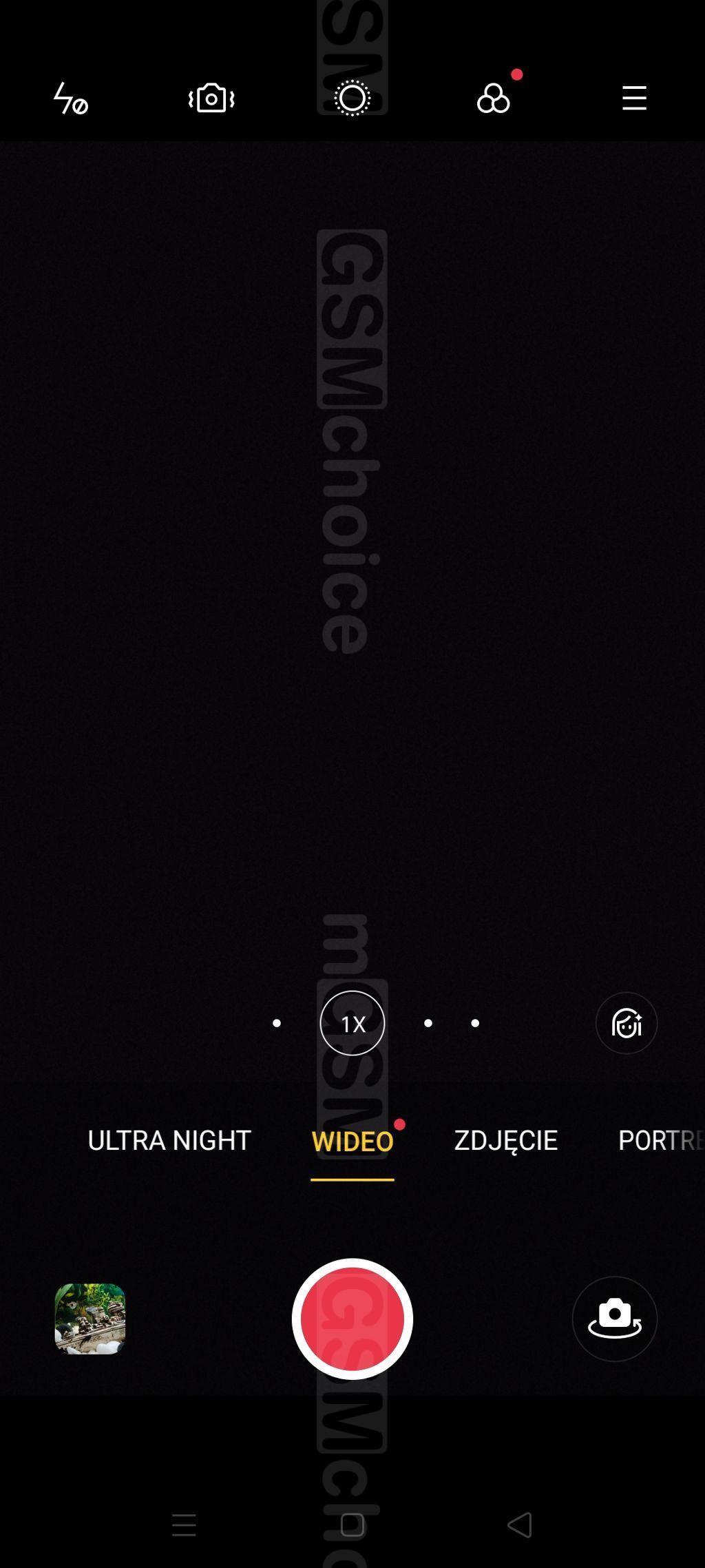Go to the system home screen
Viewport: 705px width, 1568px height.
[352, 1525]
